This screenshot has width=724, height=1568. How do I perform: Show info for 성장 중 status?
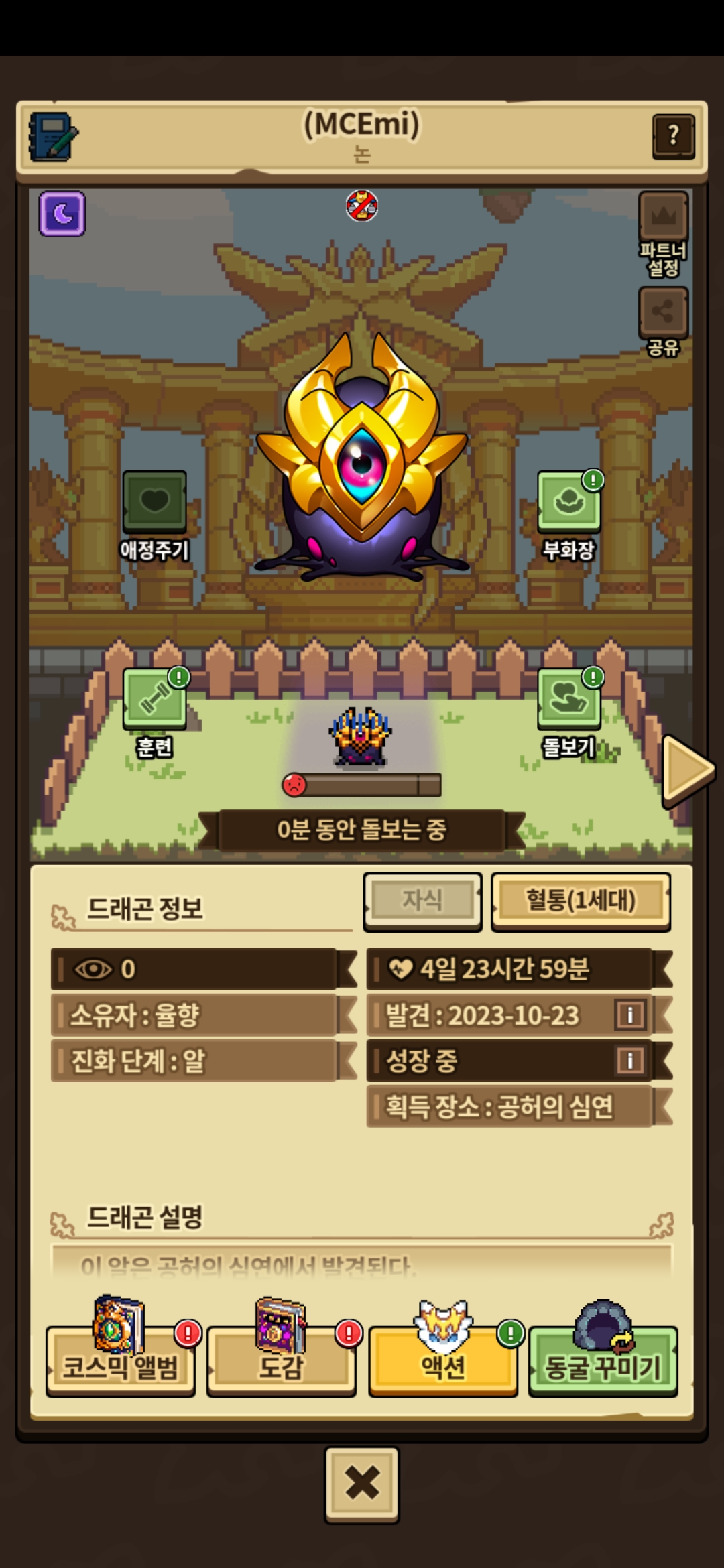tap(629, 1061)
